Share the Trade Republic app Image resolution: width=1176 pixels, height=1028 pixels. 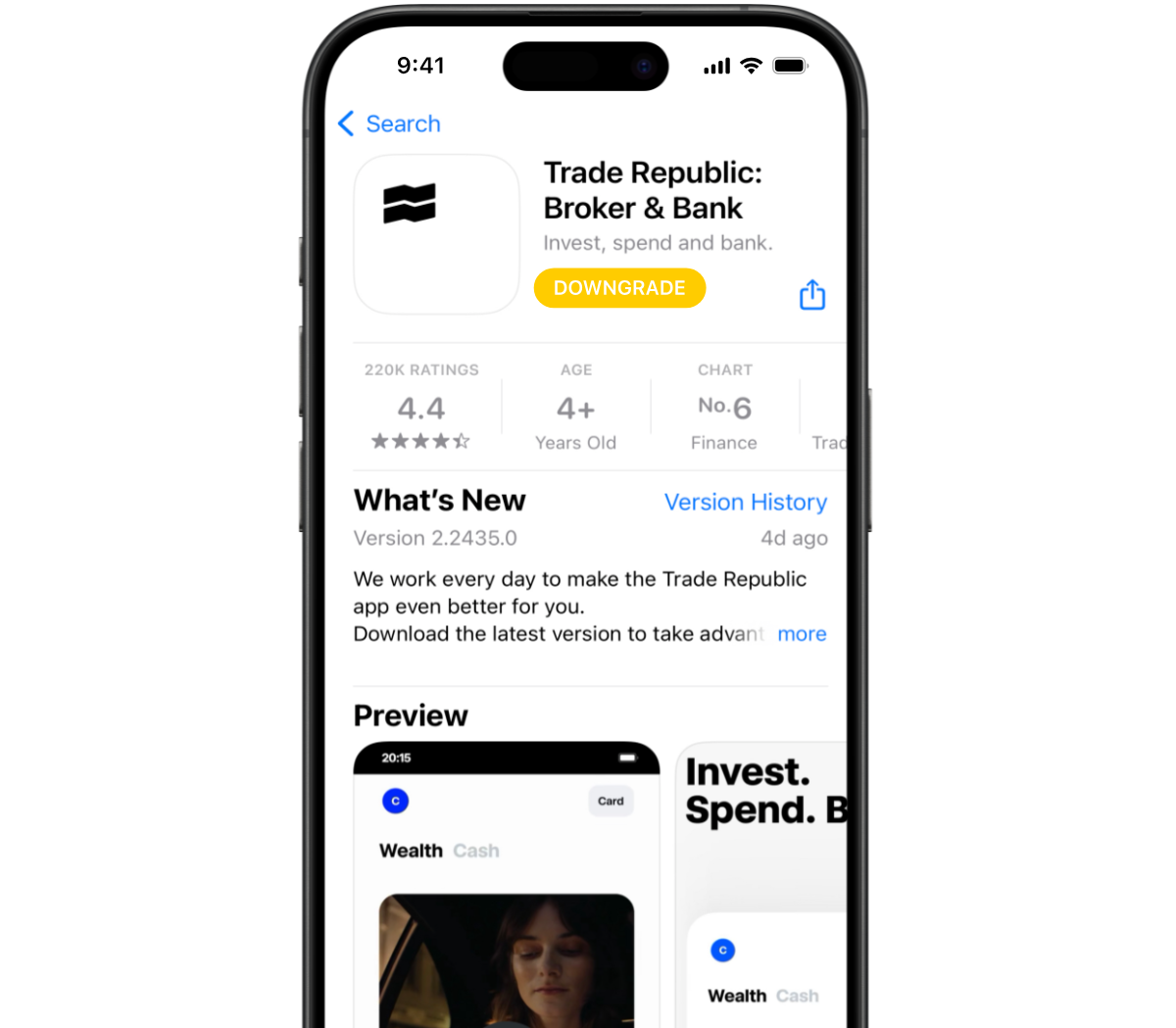[x=811, y=294]
